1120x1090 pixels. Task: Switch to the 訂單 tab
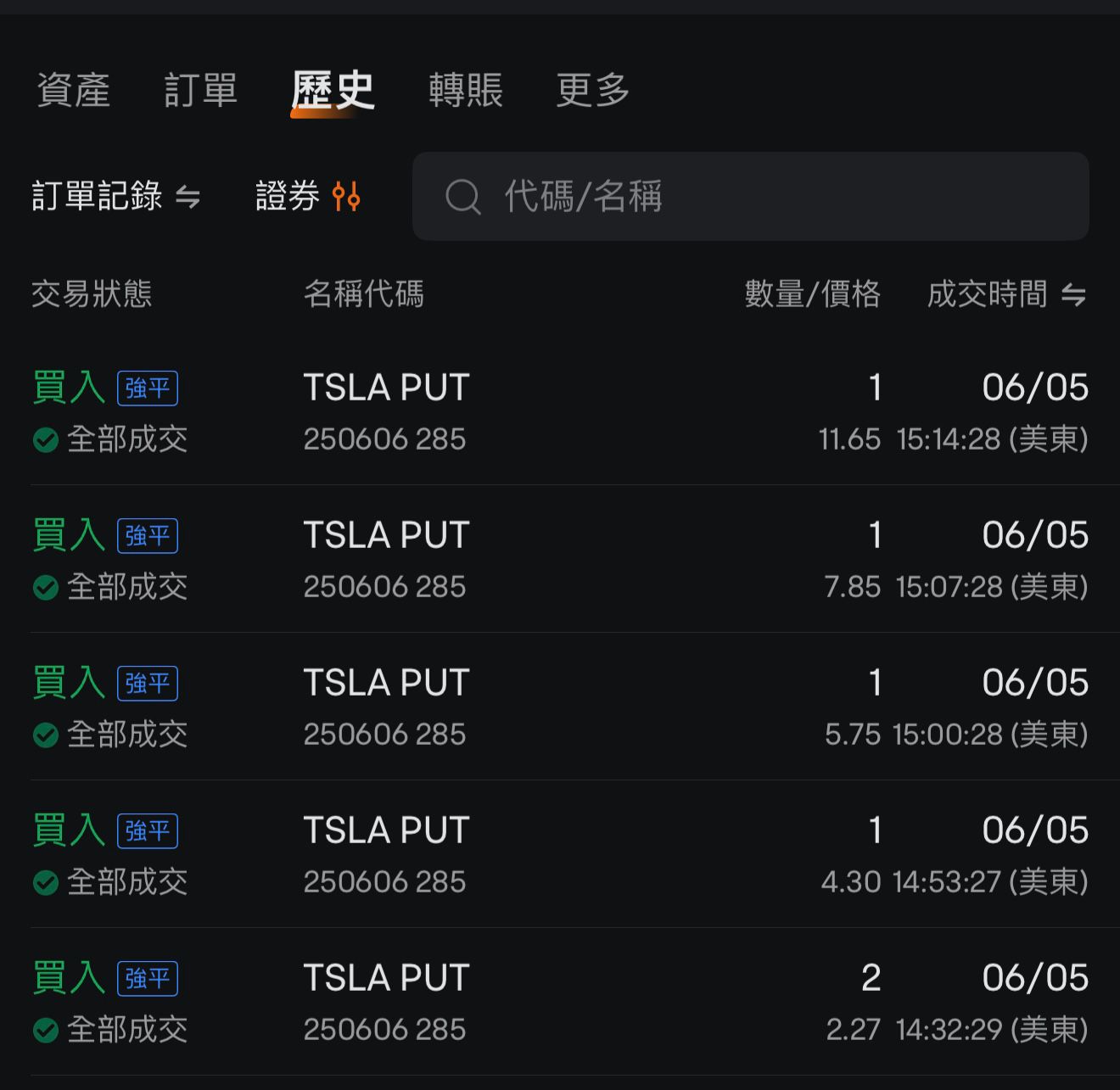pyautogui.click(x=200, y=90)
